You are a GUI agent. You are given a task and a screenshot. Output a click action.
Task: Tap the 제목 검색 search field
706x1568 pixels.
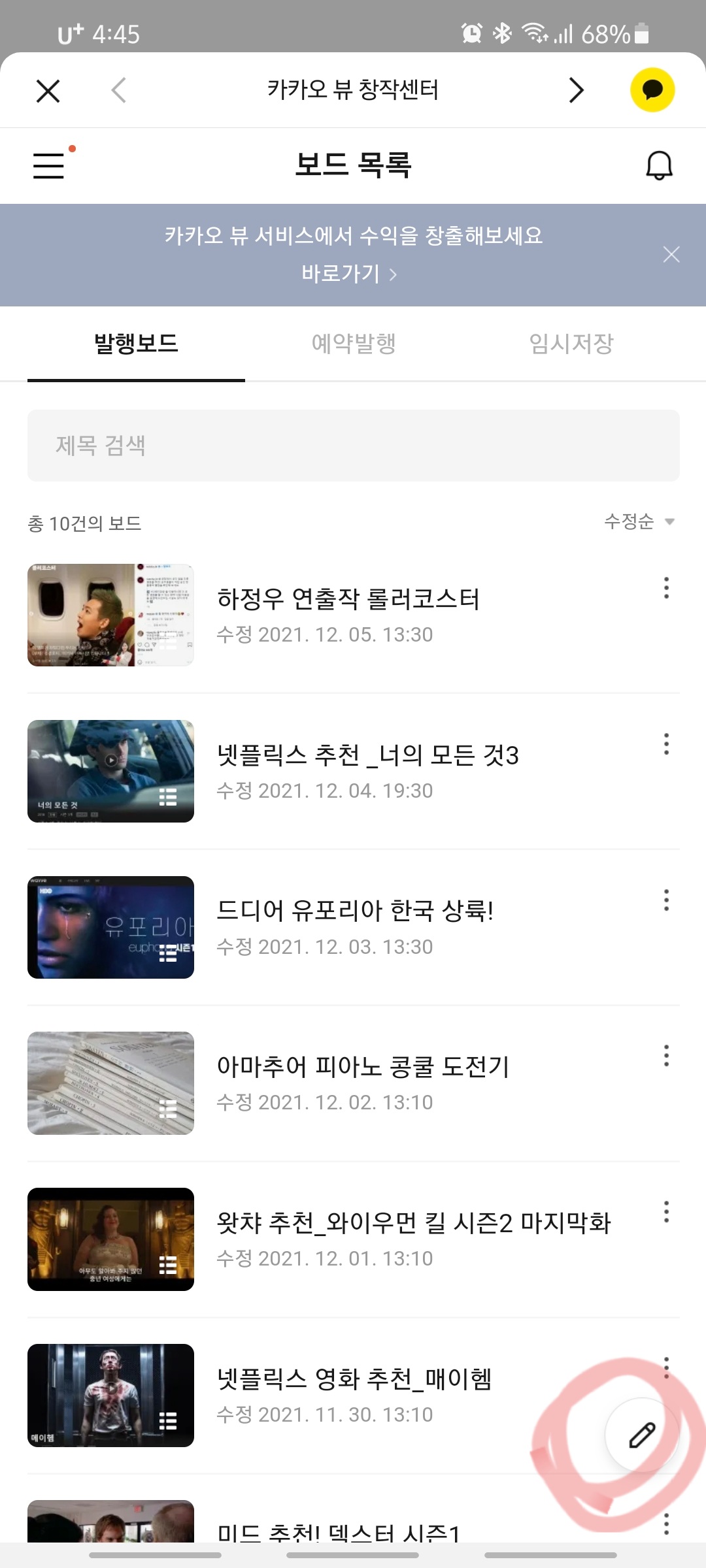tap(353, 446)
